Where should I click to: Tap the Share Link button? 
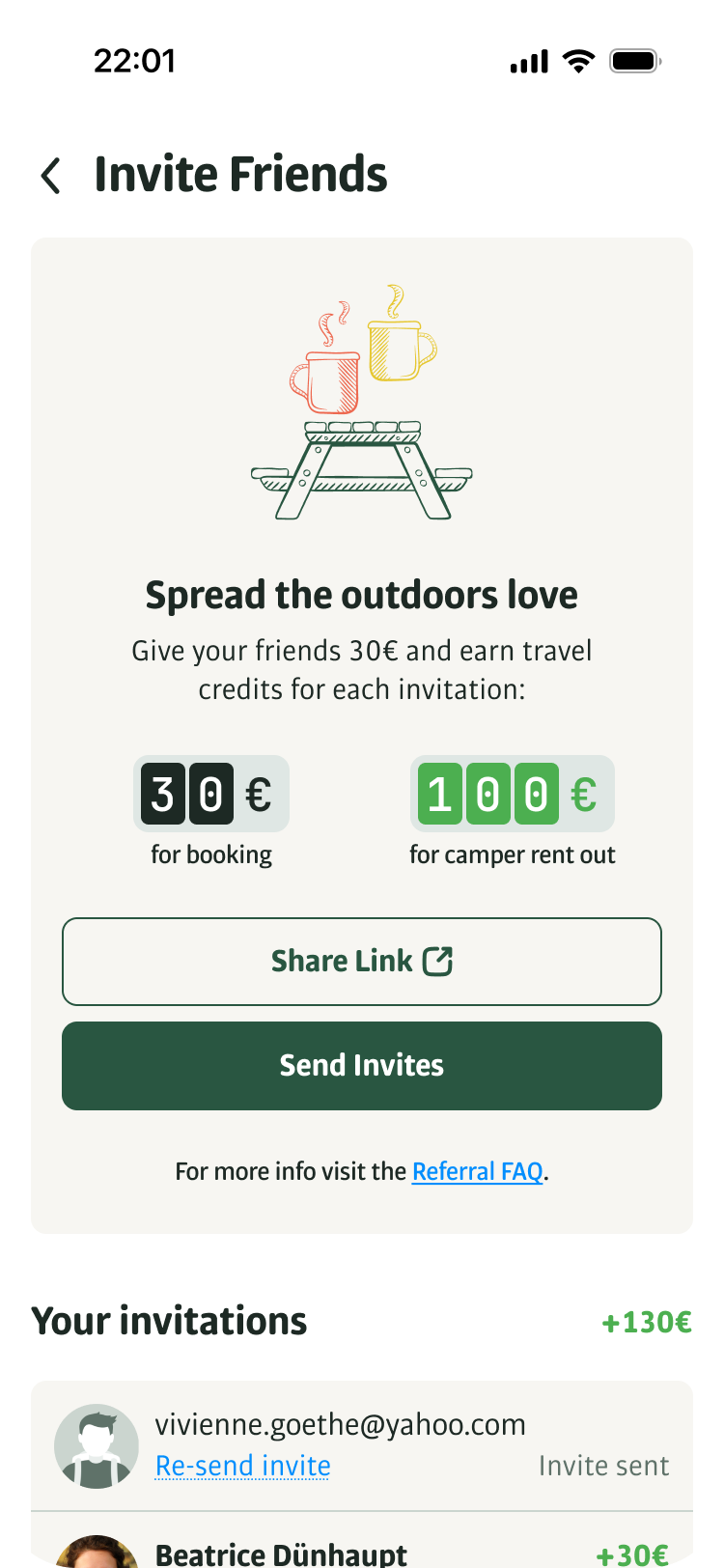(362, 962)
